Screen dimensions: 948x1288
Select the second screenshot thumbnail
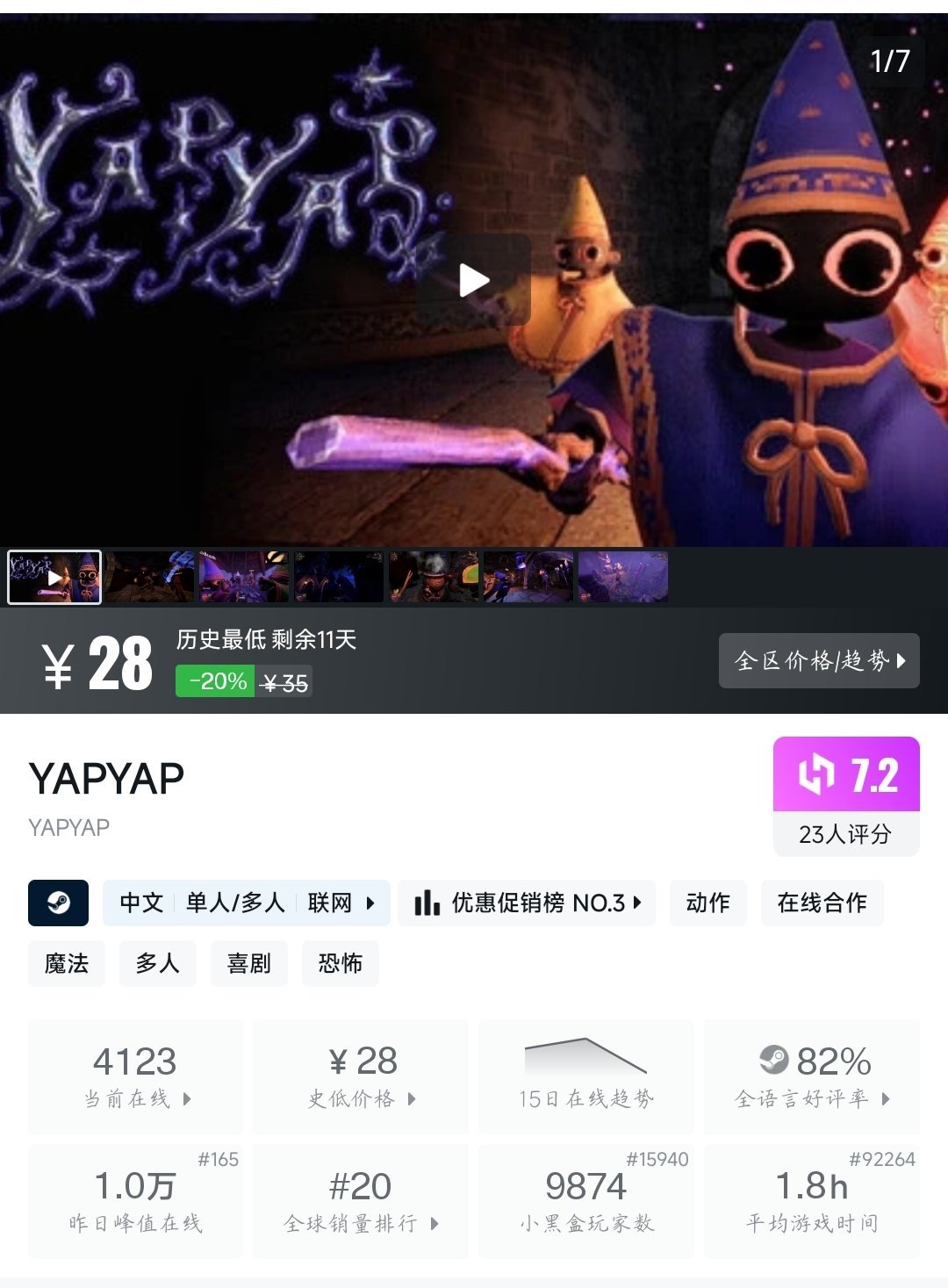tap(150, 577)
